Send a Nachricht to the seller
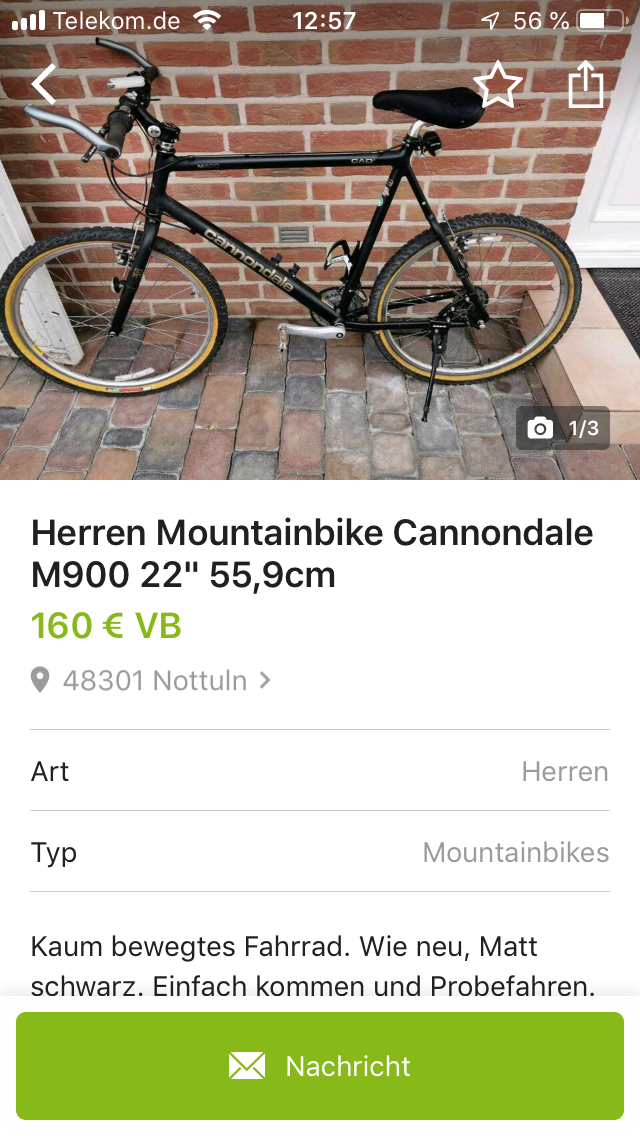Screen dimensions: 640x1136 (x=320, y=1066)
